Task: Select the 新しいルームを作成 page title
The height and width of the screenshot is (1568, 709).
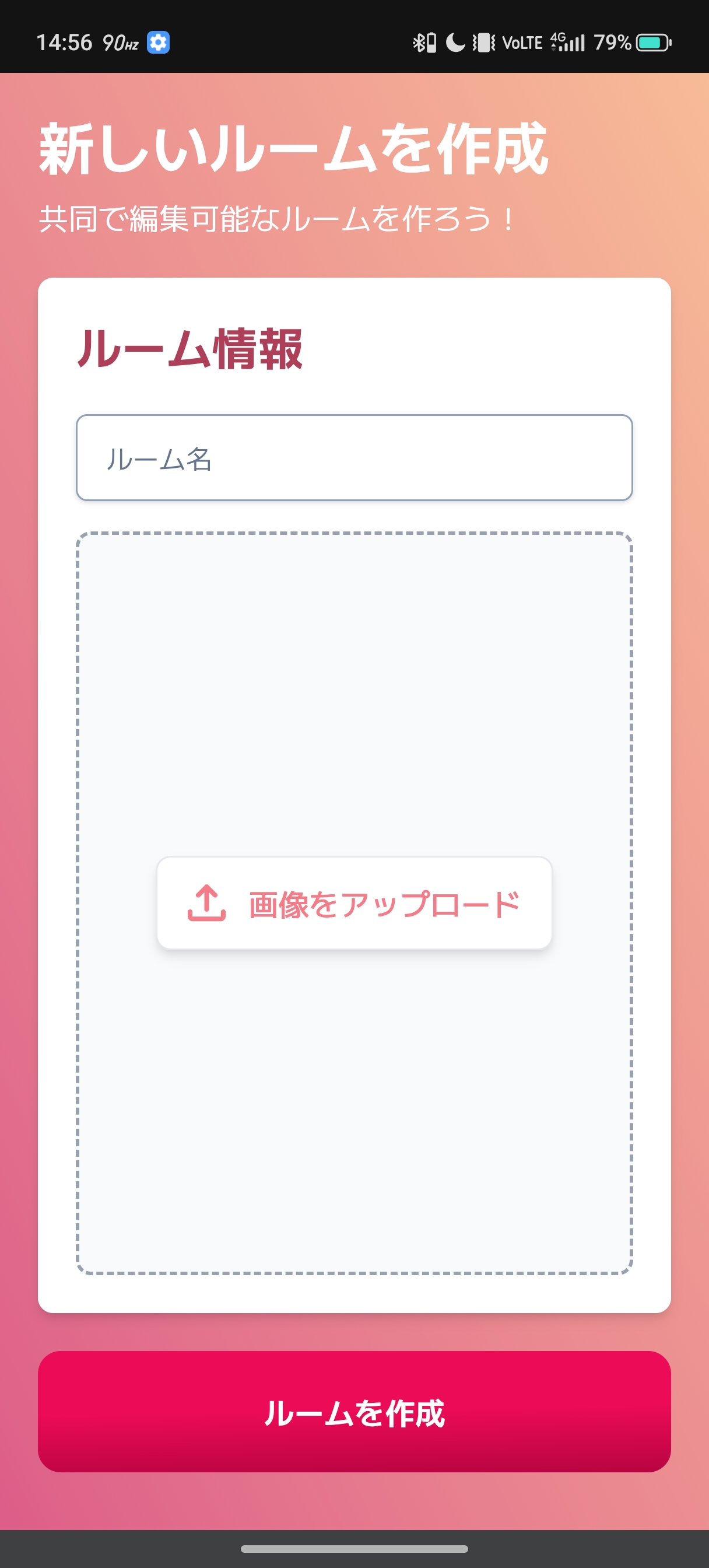Action: [294, 146]
